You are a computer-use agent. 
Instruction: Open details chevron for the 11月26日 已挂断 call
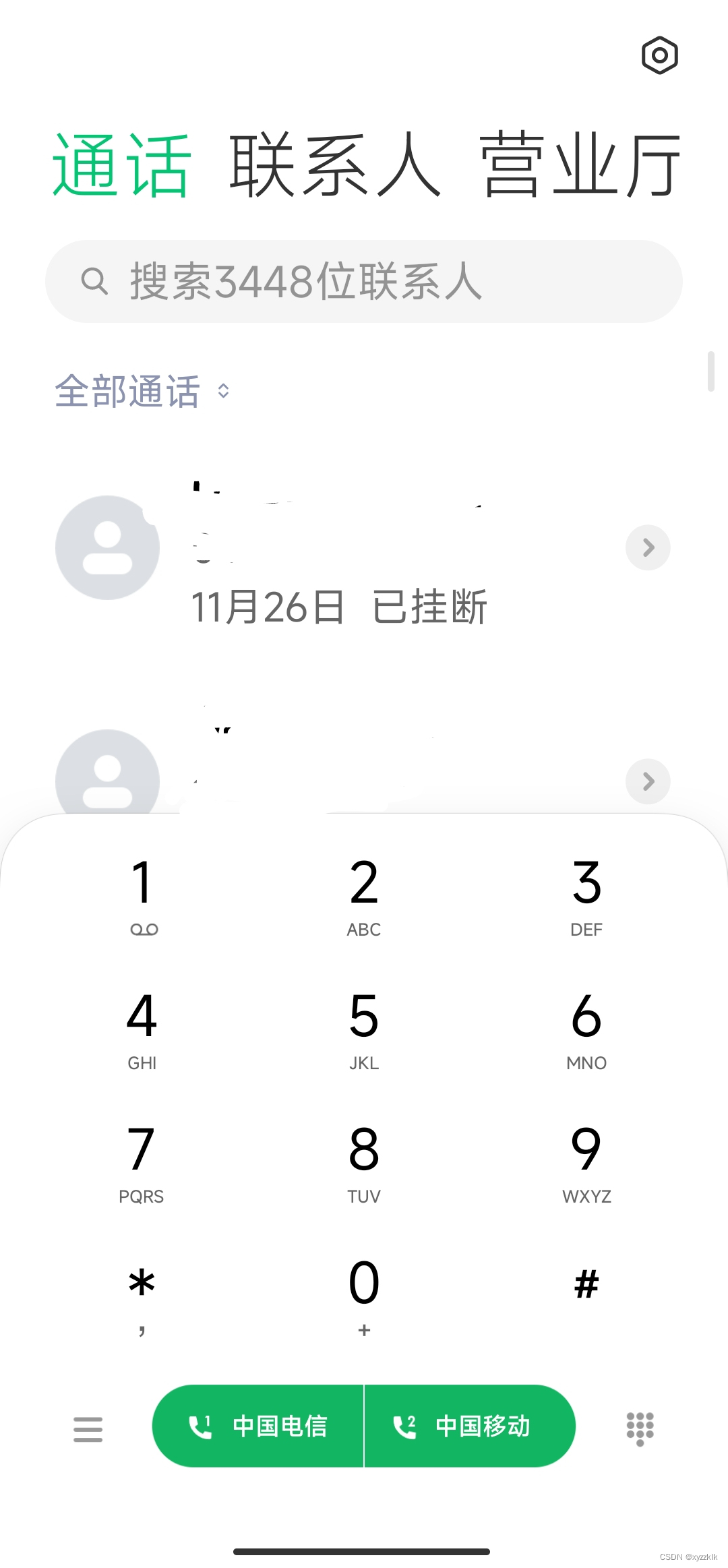(648, 547)
